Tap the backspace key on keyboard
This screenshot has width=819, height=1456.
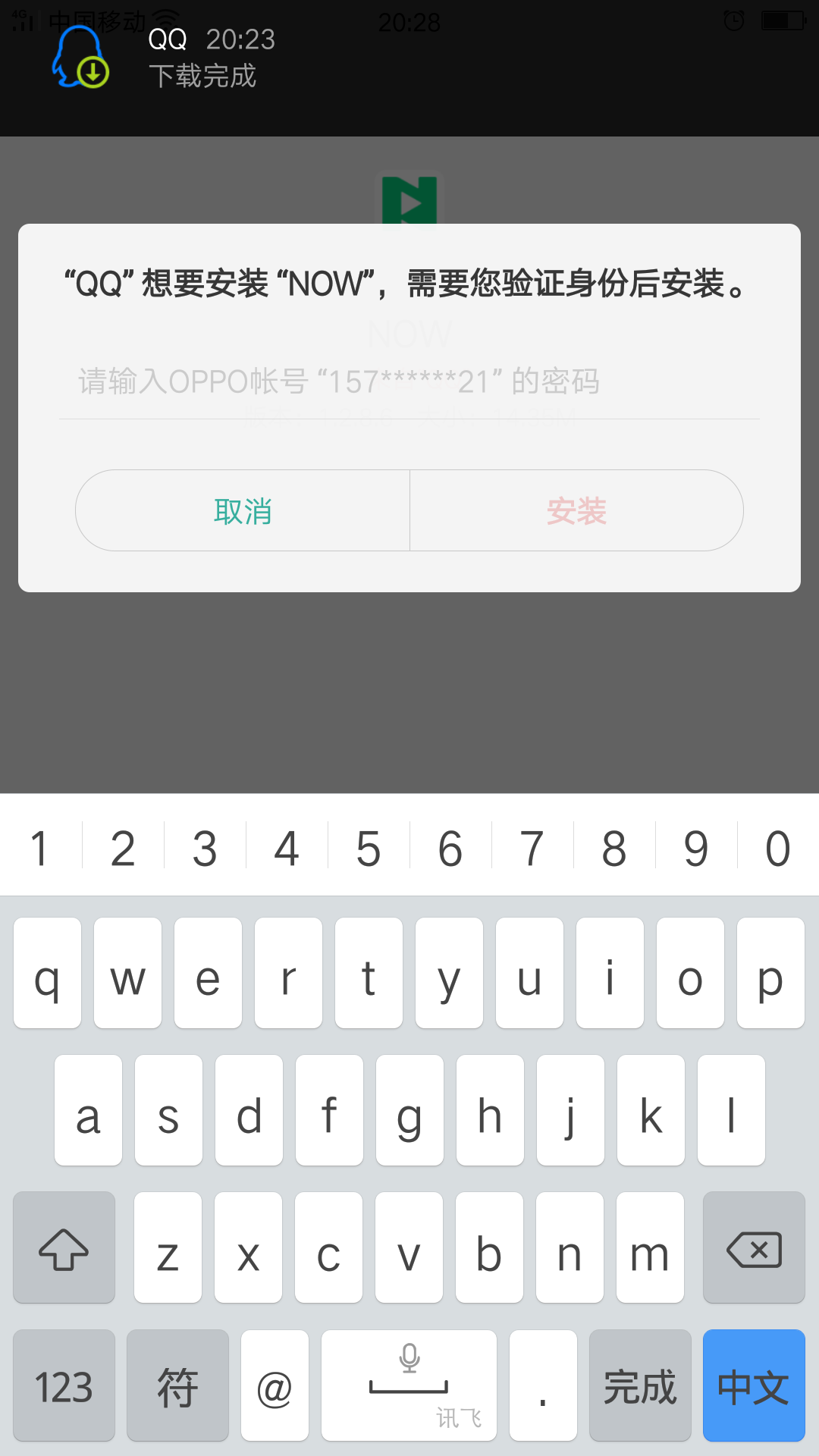[x=753, y=1247]
